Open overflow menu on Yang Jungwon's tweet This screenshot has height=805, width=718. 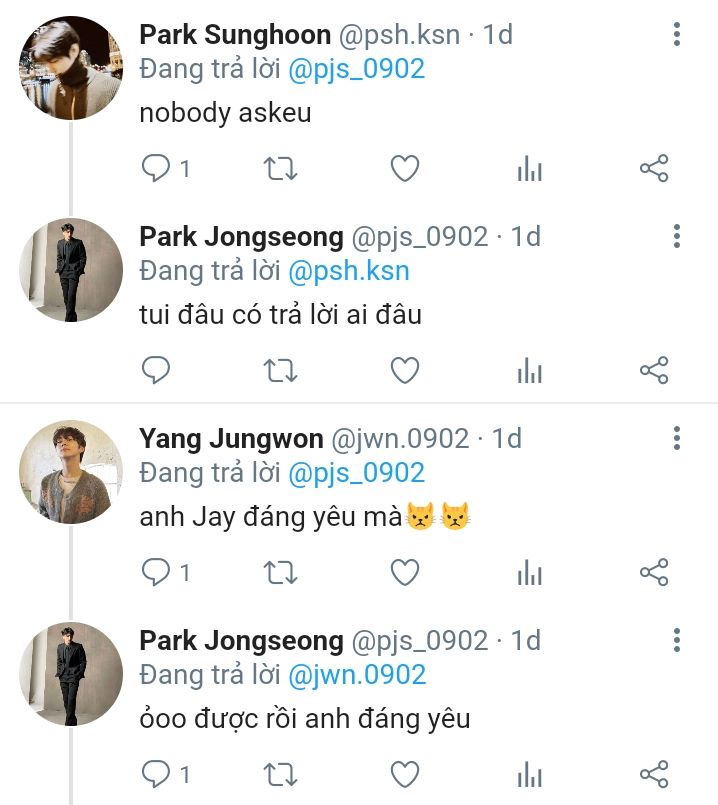pyautogui.click(x=677, y=438)
